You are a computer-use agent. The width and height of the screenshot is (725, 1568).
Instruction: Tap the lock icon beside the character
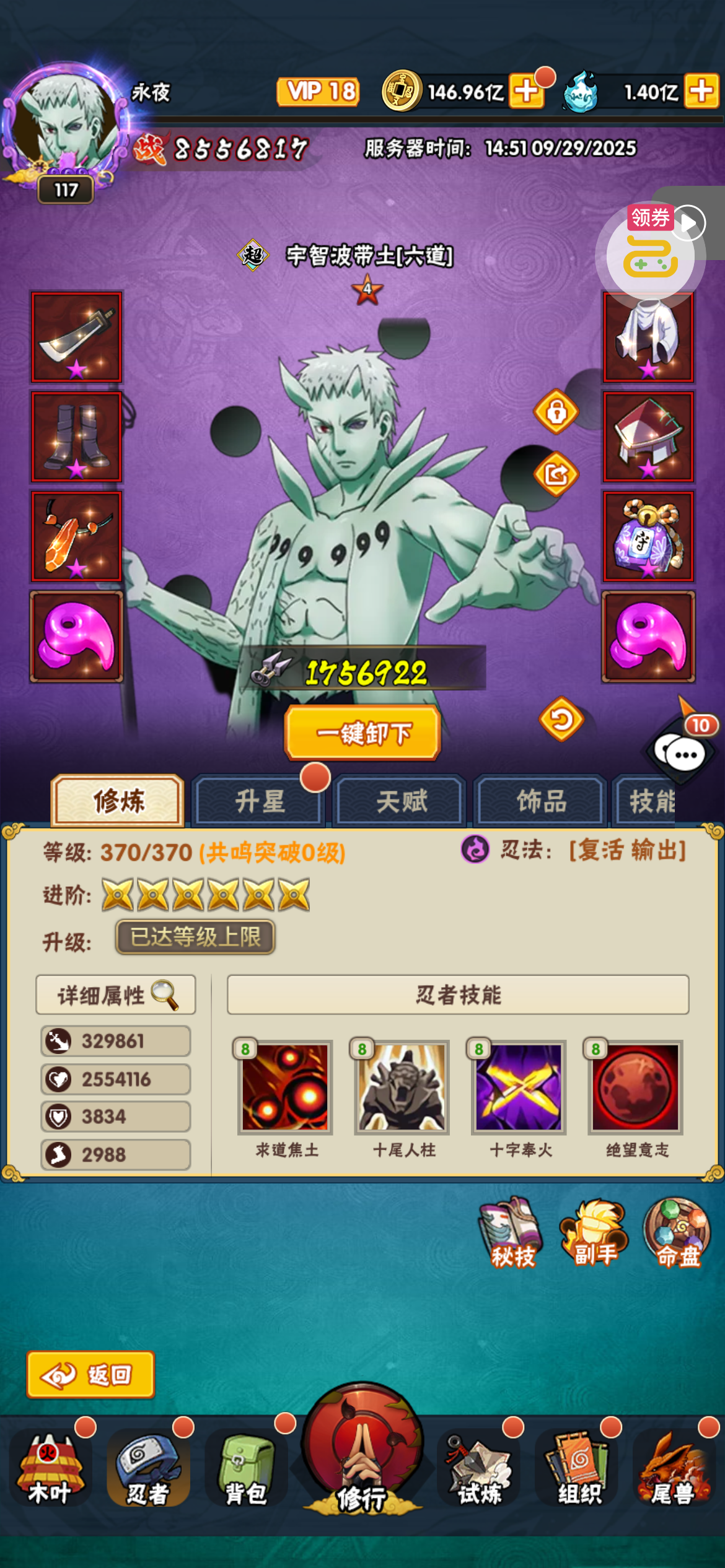pos(556,411)
